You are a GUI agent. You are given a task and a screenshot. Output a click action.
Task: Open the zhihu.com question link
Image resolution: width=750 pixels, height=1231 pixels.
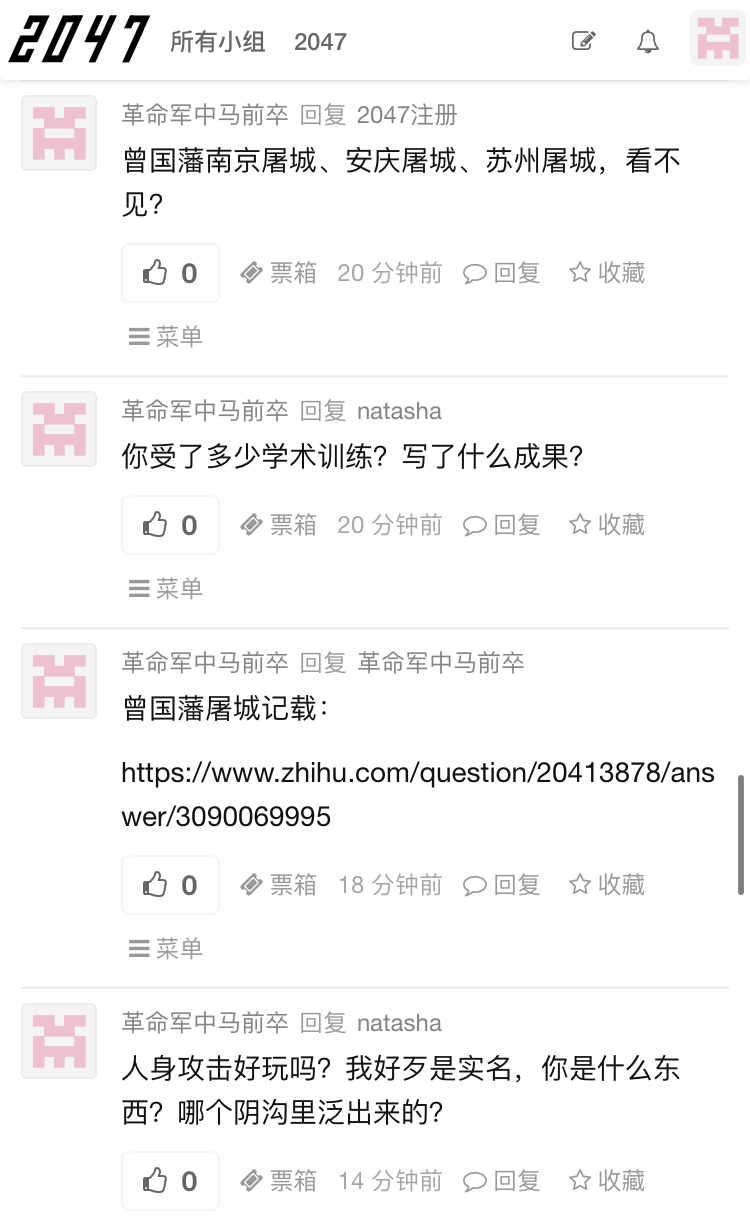418,795
